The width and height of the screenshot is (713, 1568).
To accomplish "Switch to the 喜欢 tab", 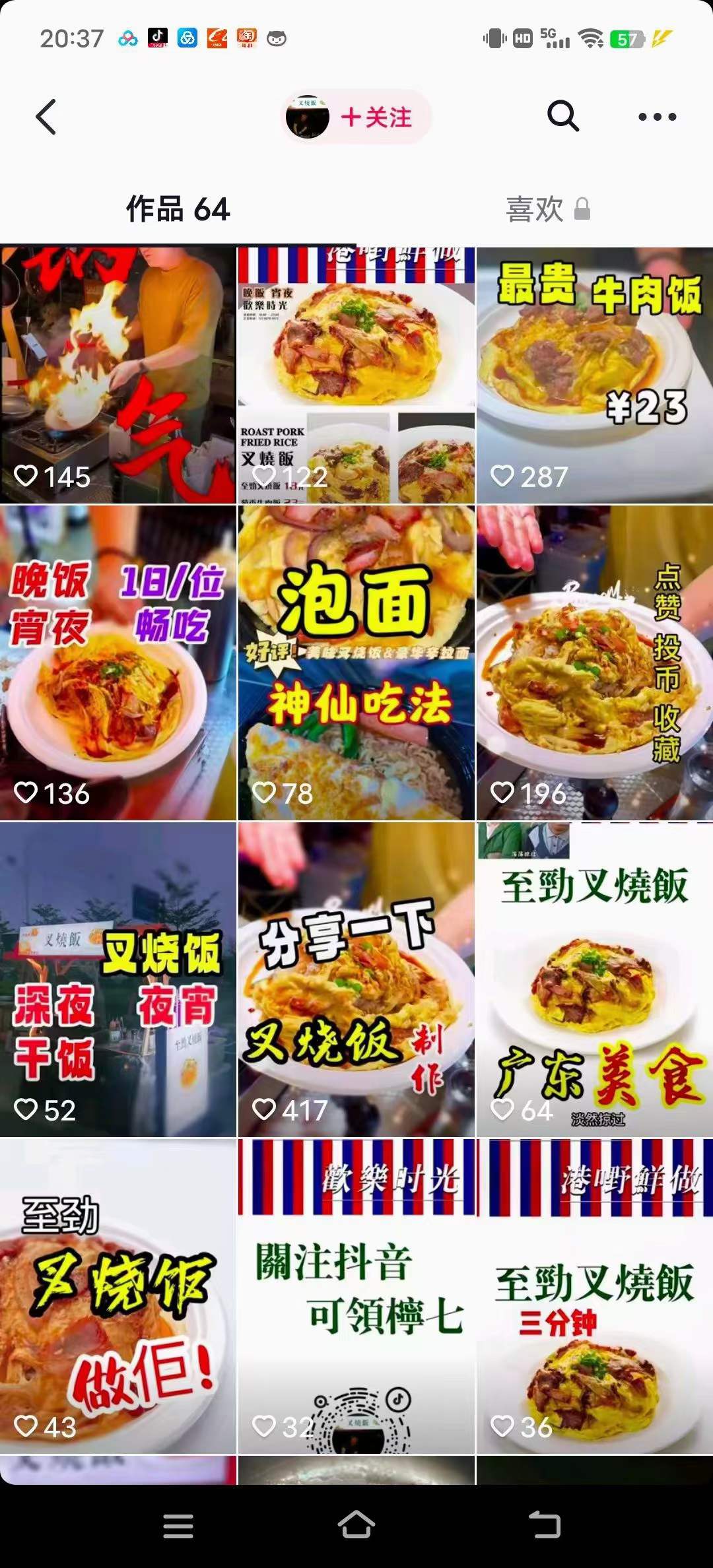I will 535,210.
